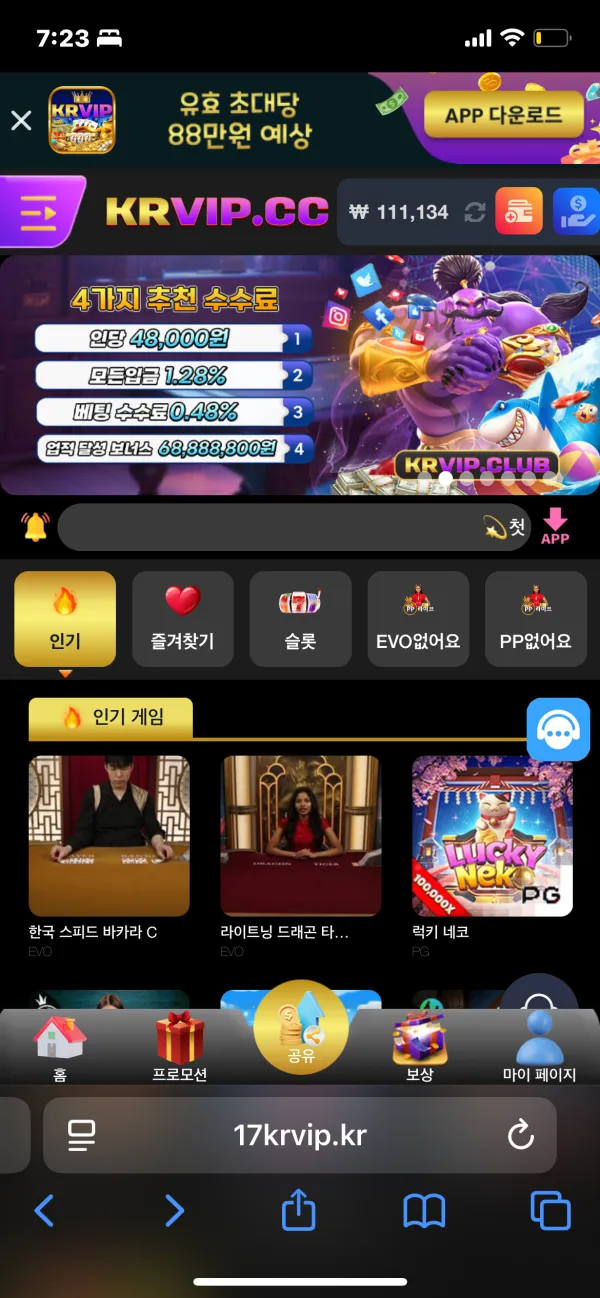
Task: Launch 한국 스피드 바카라 C game
Action: pos(109,836)
